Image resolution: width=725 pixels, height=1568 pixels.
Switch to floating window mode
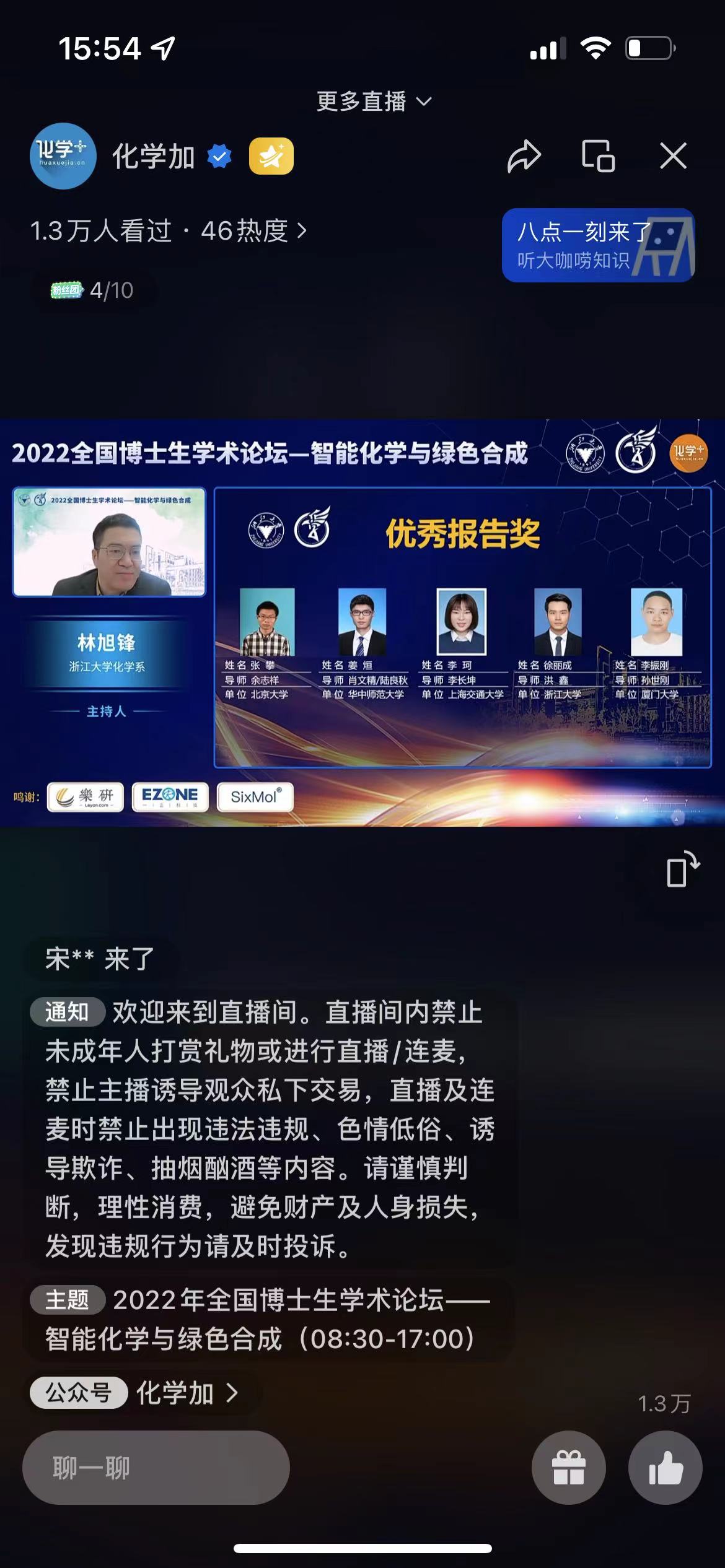(598, 156)
